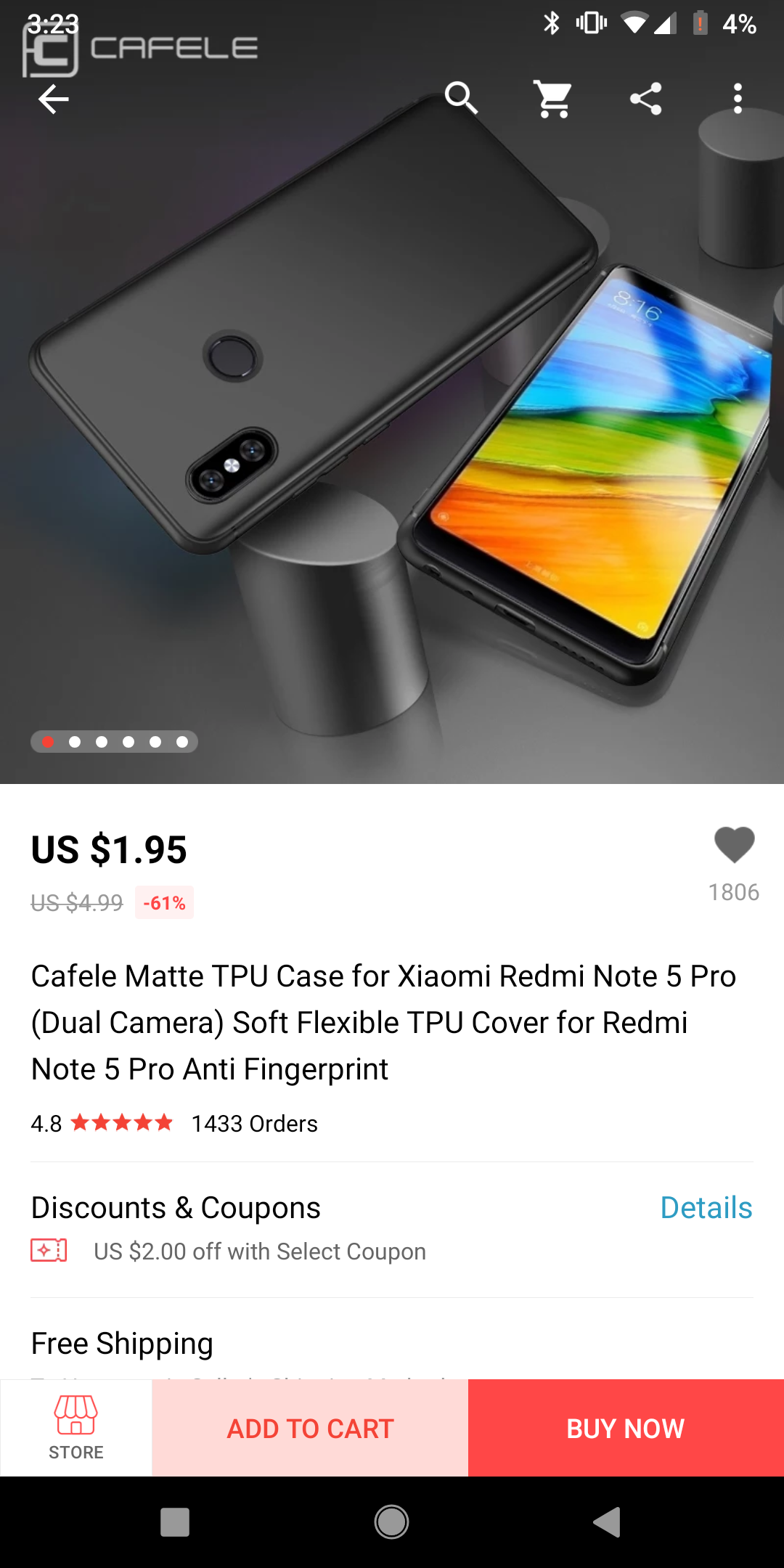Share this product
The height and width of the screenshot is (1568, 784).
(x=645, y=98)
